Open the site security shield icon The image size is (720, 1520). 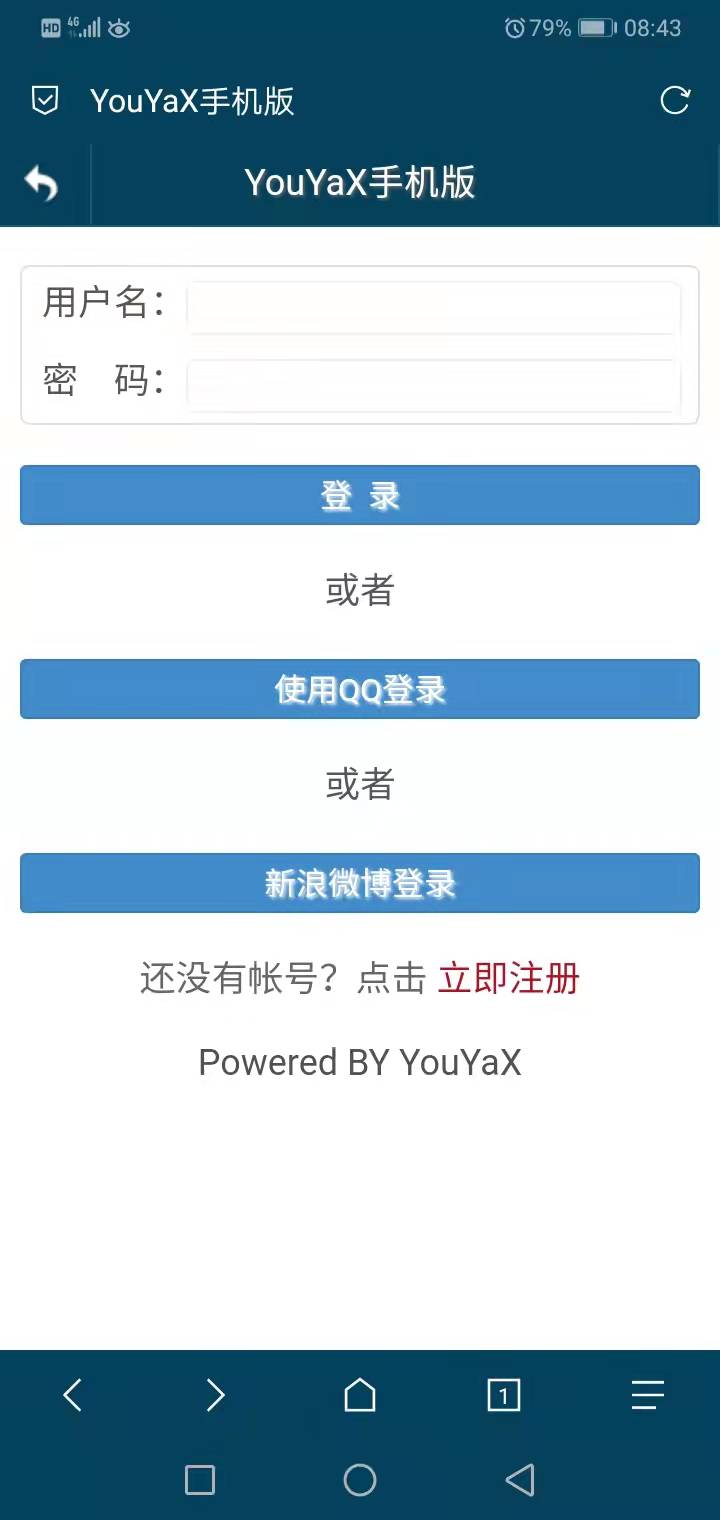pyautogui.click(x=45, y=100)
